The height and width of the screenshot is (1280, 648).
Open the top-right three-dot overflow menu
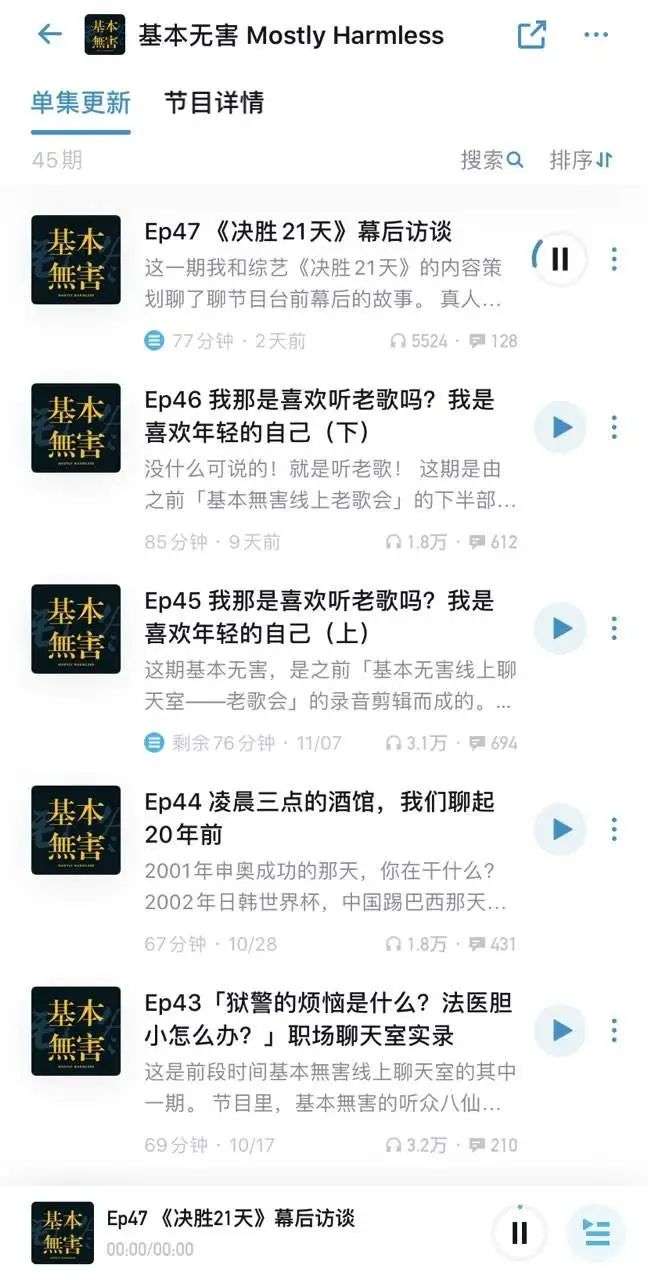(596, 35)
